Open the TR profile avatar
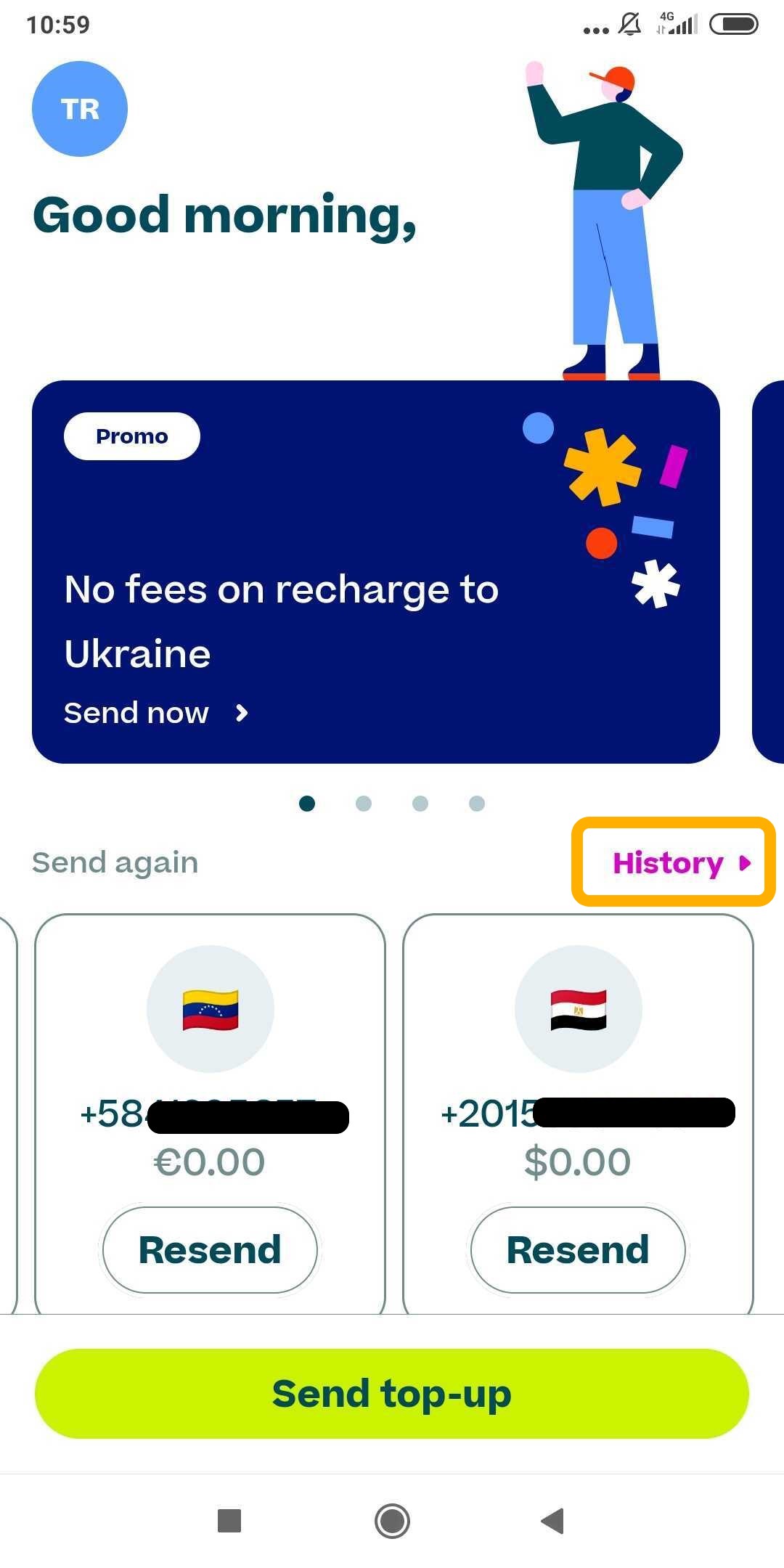The image size is (784, 1568). click(80, 109)
